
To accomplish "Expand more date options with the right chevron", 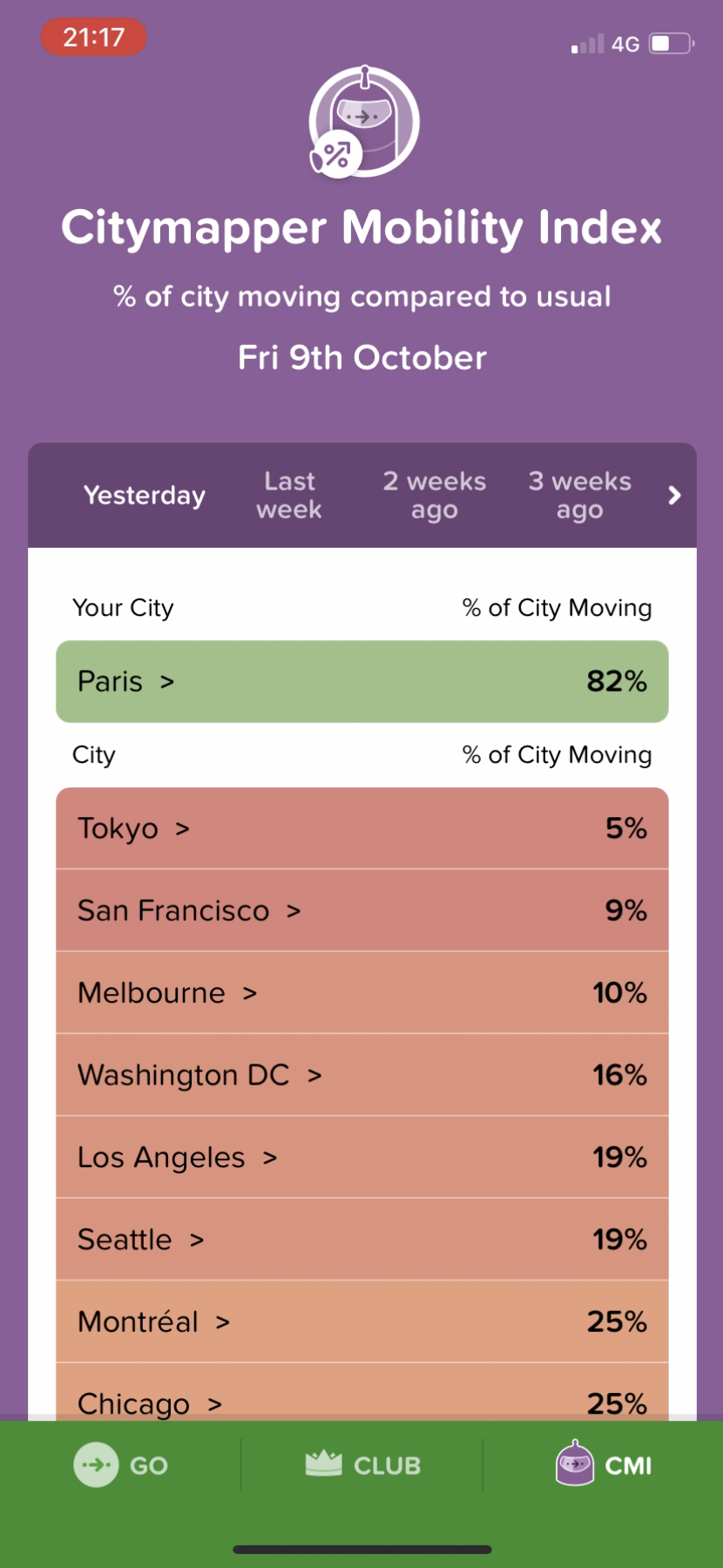I will tap(673, 495).
